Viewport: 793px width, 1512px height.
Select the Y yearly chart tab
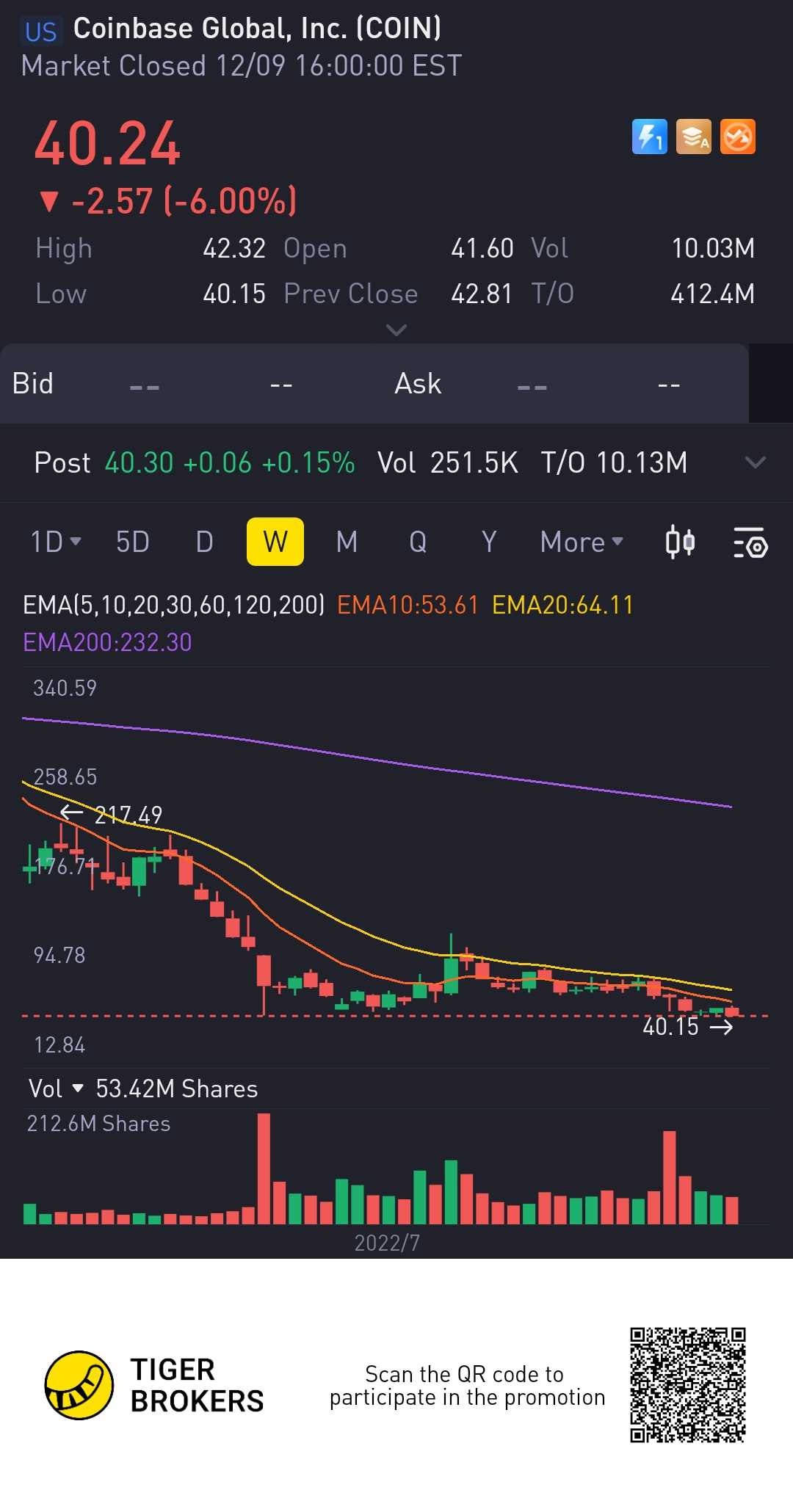point(489,542)
